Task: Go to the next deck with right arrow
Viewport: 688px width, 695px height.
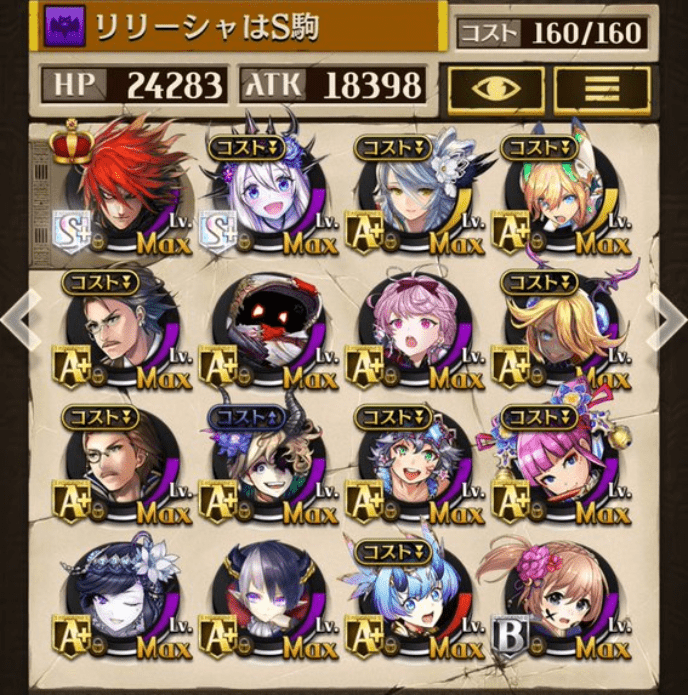Action: 668,319
